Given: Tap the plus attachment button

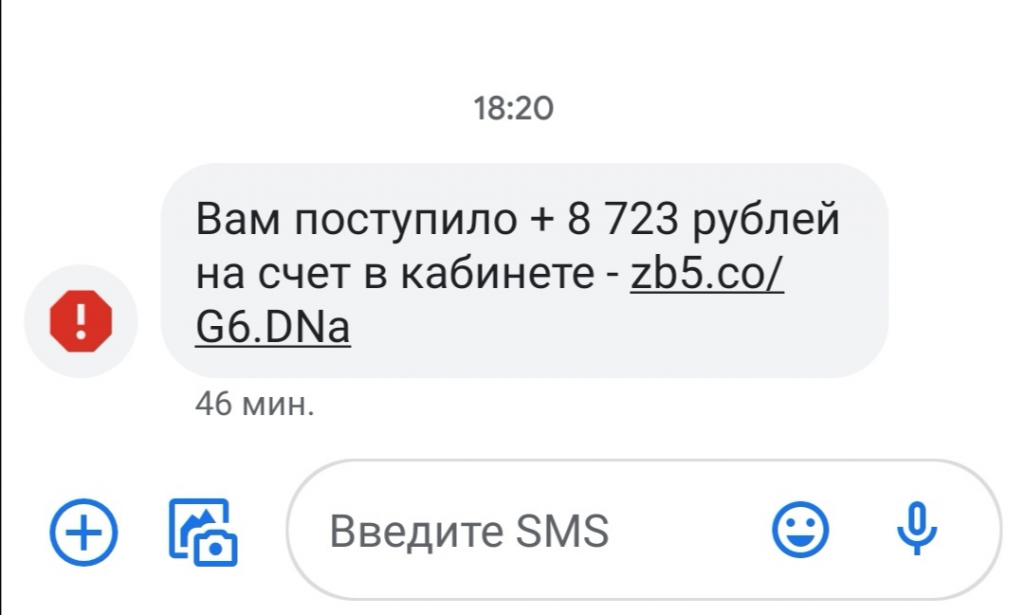Looking at the screenshot, I should (84, 531).
